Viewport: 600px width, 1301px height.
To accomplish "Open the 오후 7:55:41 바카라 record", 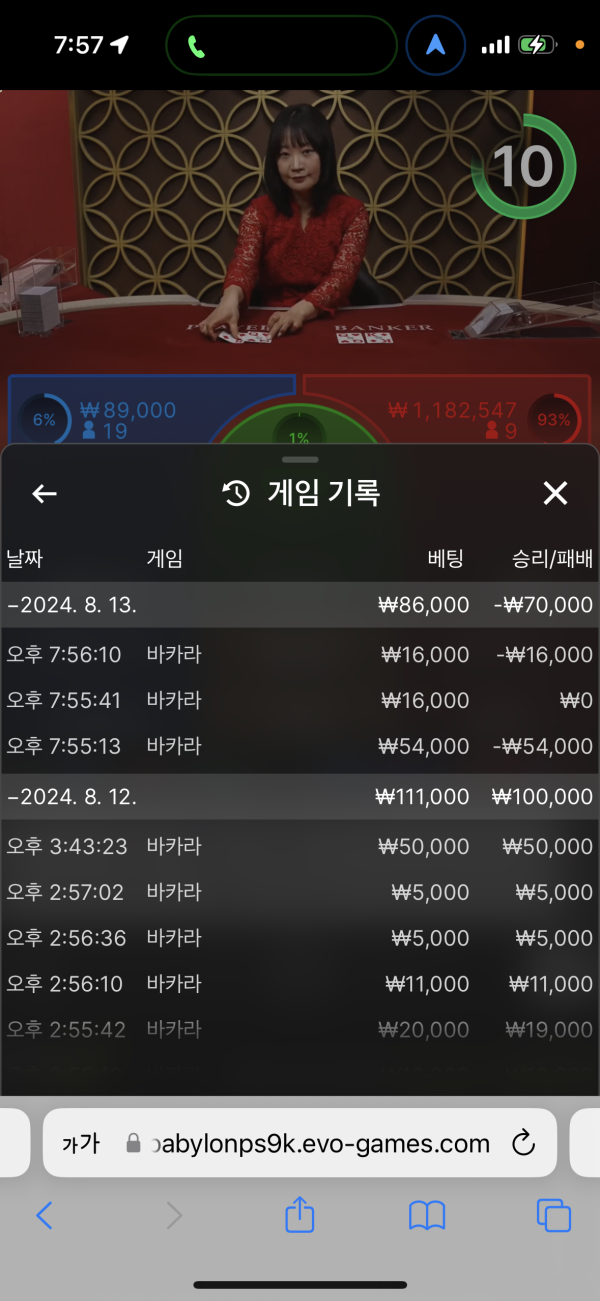I will point(300,701).
